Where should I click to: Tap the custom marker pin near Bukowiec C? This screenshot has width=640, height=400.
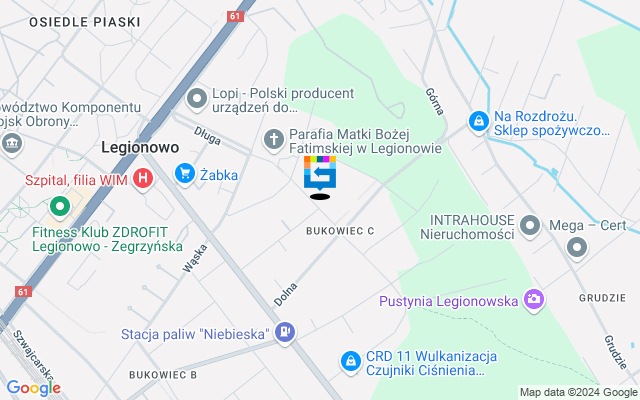click(320, 174)
